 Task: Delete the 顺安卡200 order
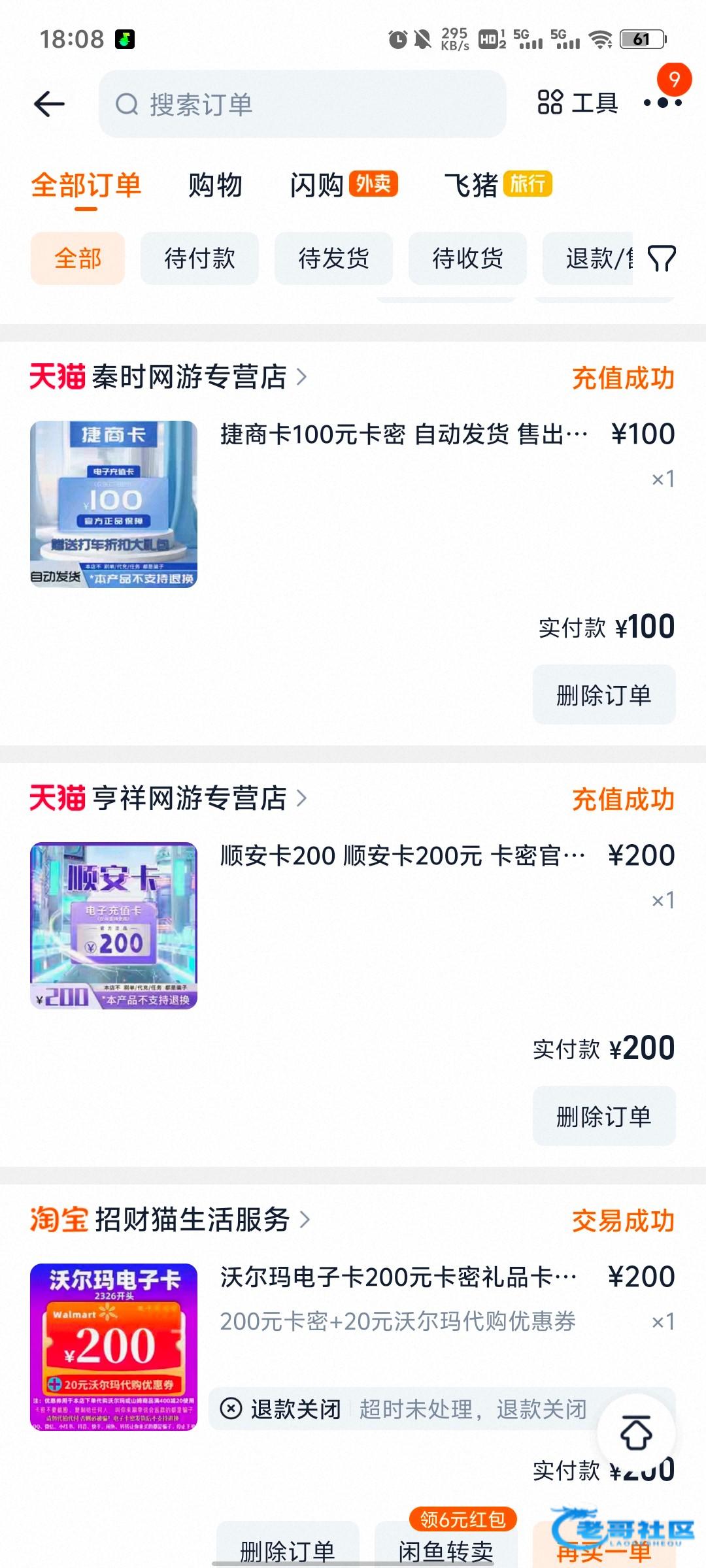(x=603, y=1116)
